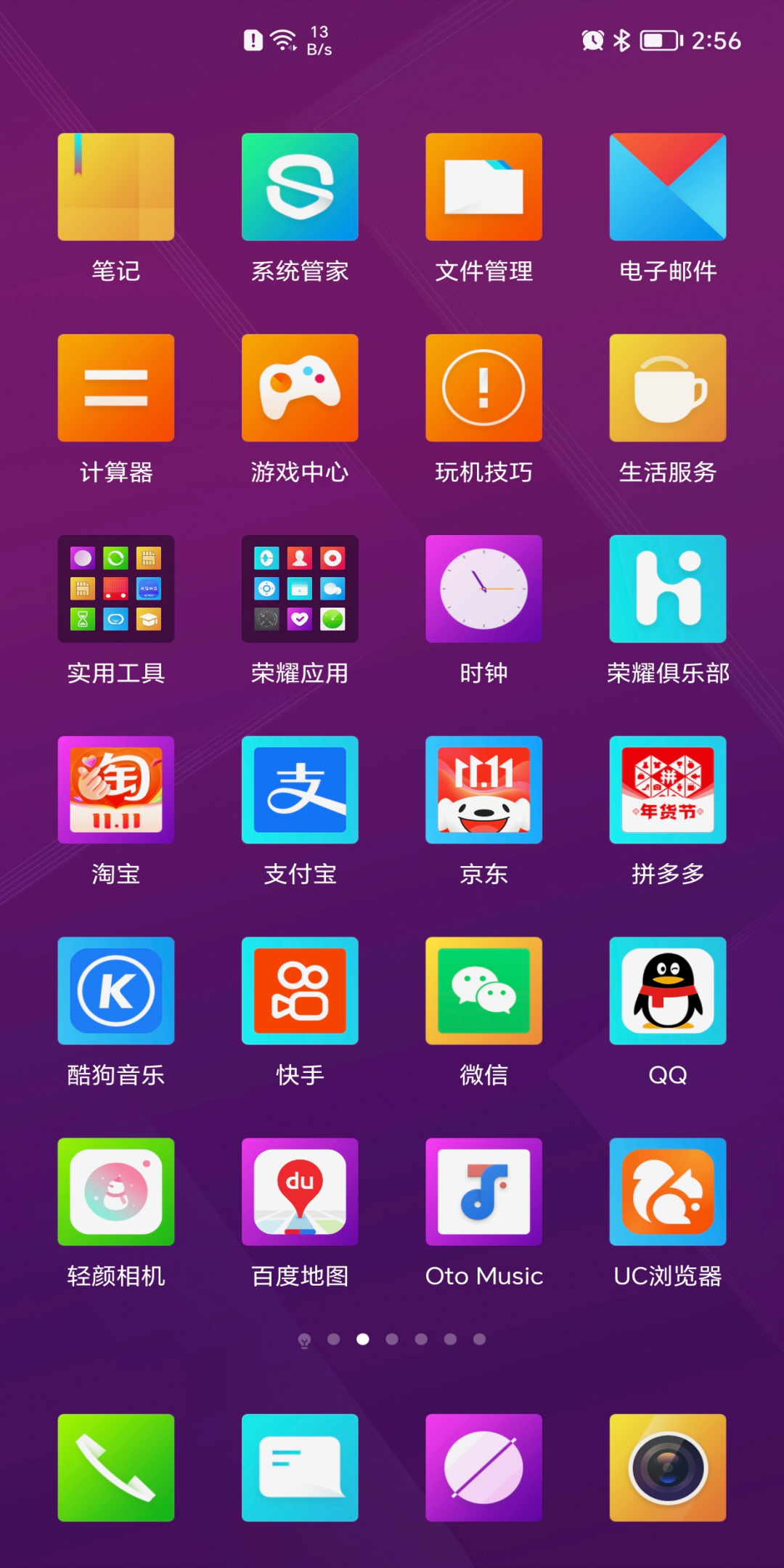Open UC浏览器 browser
This screenshot has width=784, height=1568.
point(667,1192)
